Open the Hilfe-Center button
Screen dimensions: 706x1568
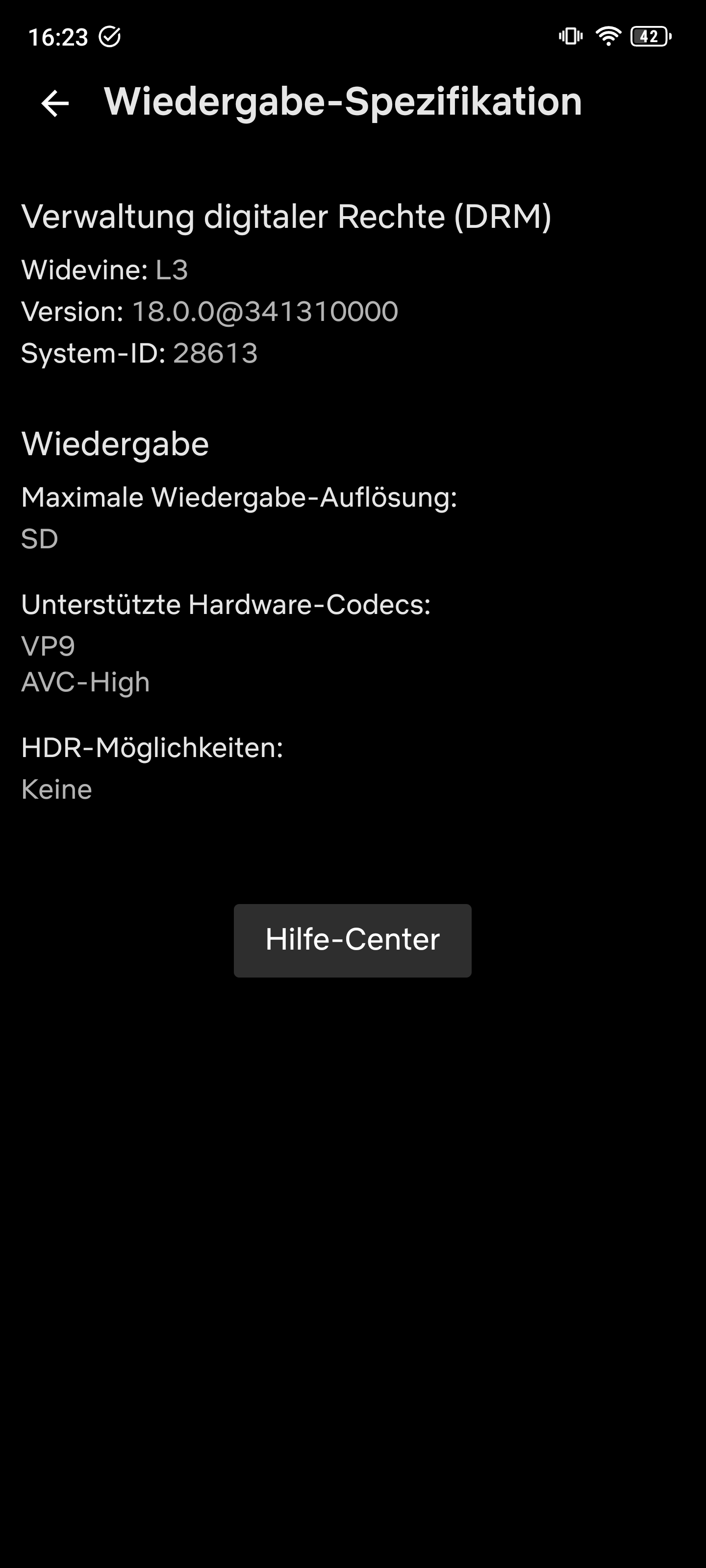(352, 940)
